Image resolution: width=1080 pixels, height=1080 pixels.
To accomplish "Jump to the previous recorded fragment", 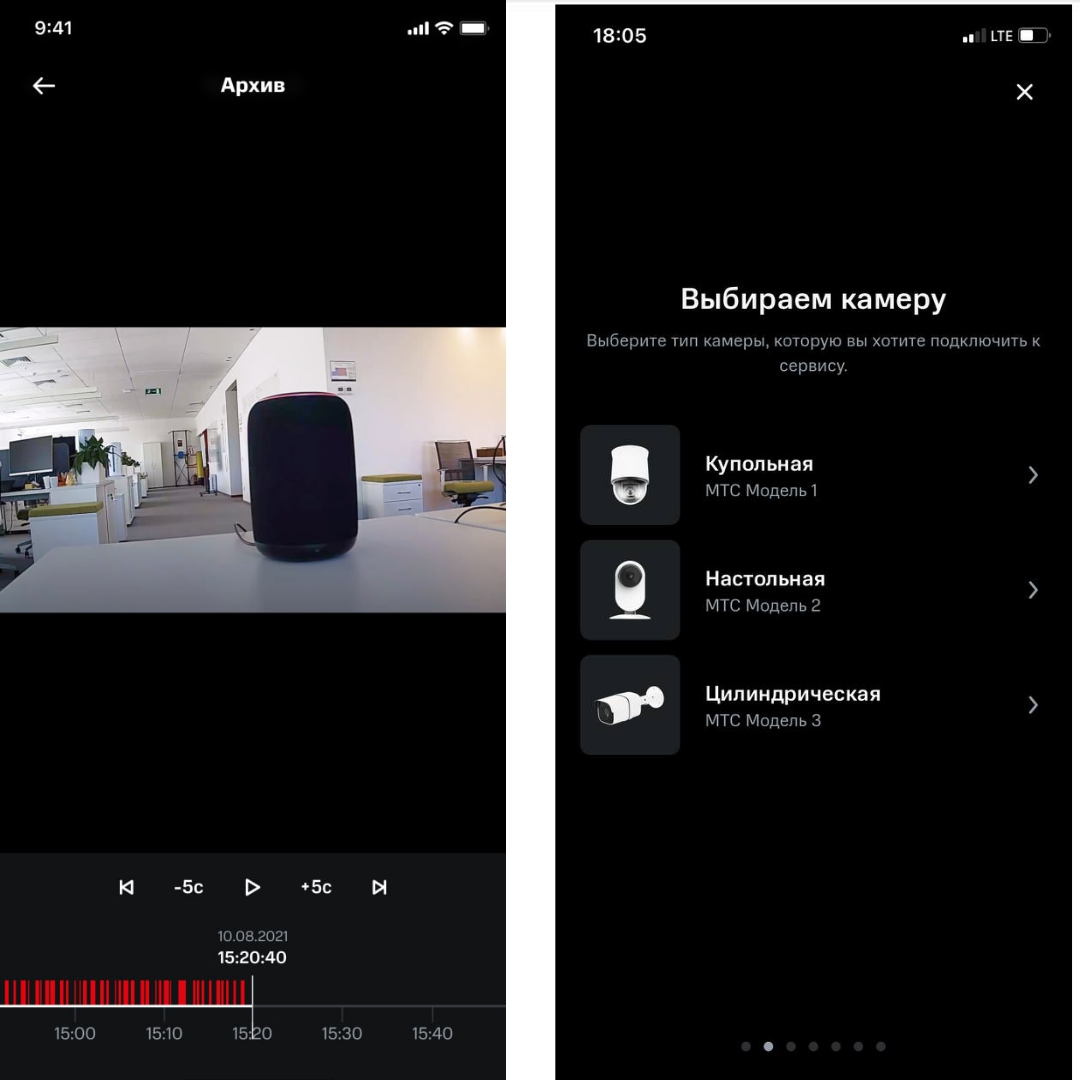I will pyautogui.click(x=126, y=887).
